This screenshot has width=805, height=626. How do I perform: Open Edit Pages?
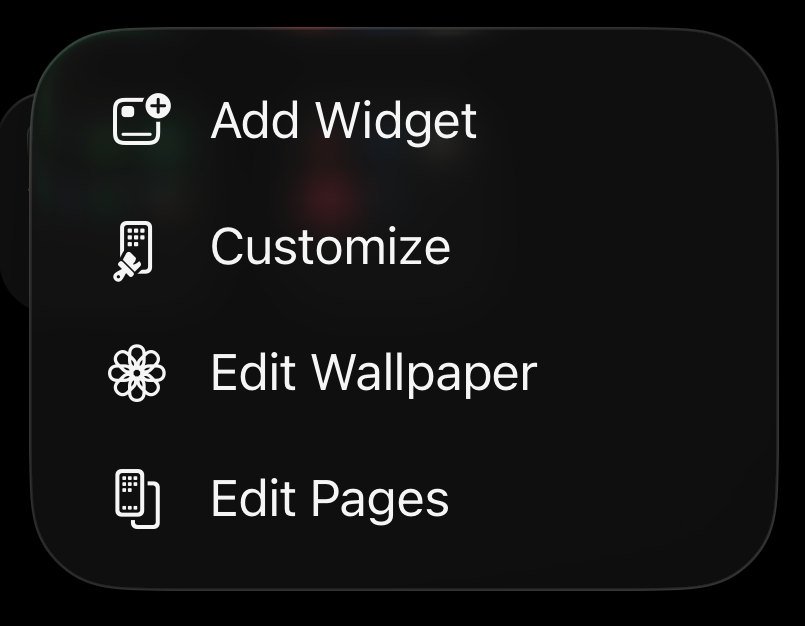tap(329, 498)
